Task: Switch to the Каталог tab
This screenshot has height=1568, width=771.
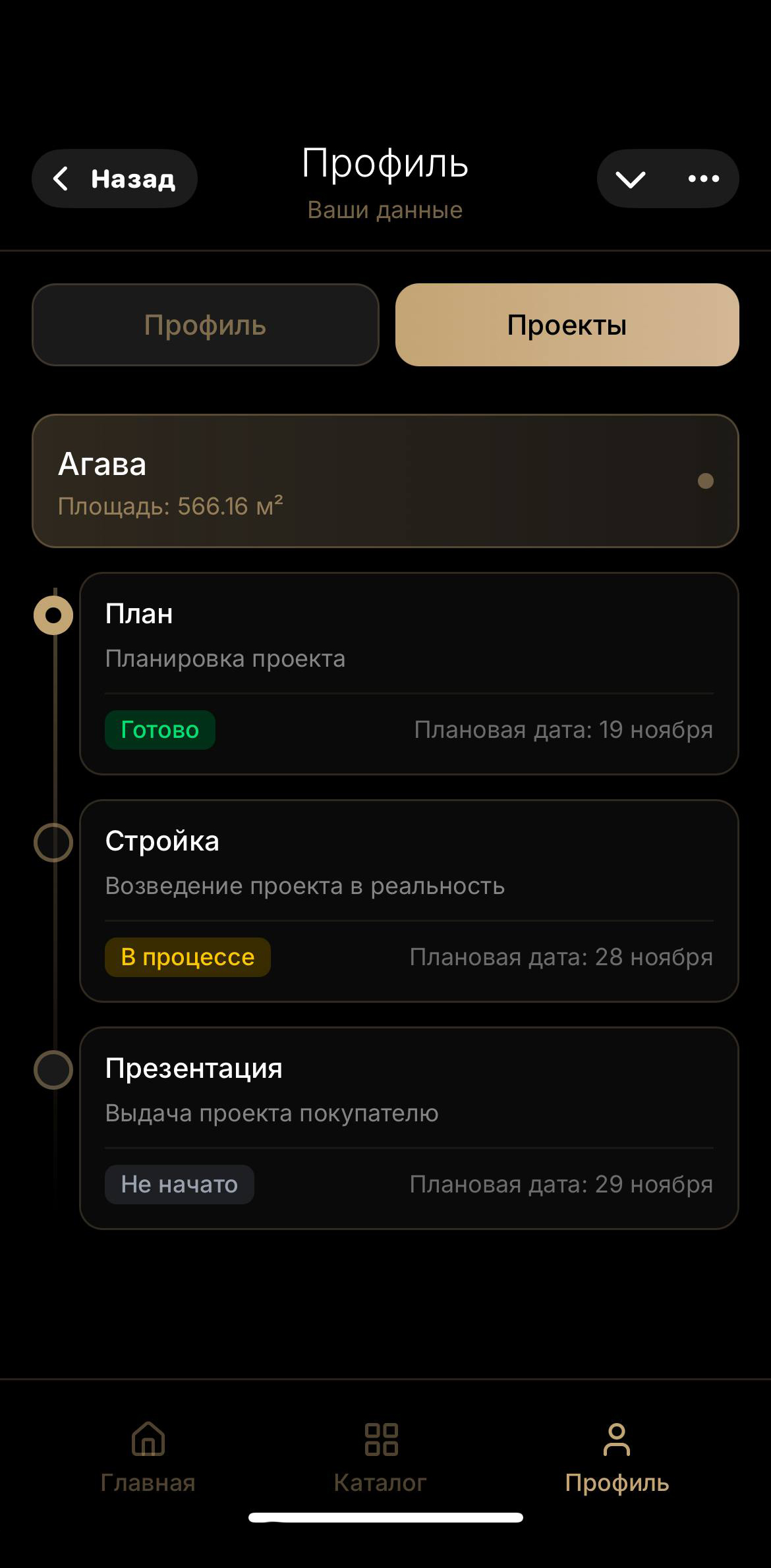Action: 381,1456
